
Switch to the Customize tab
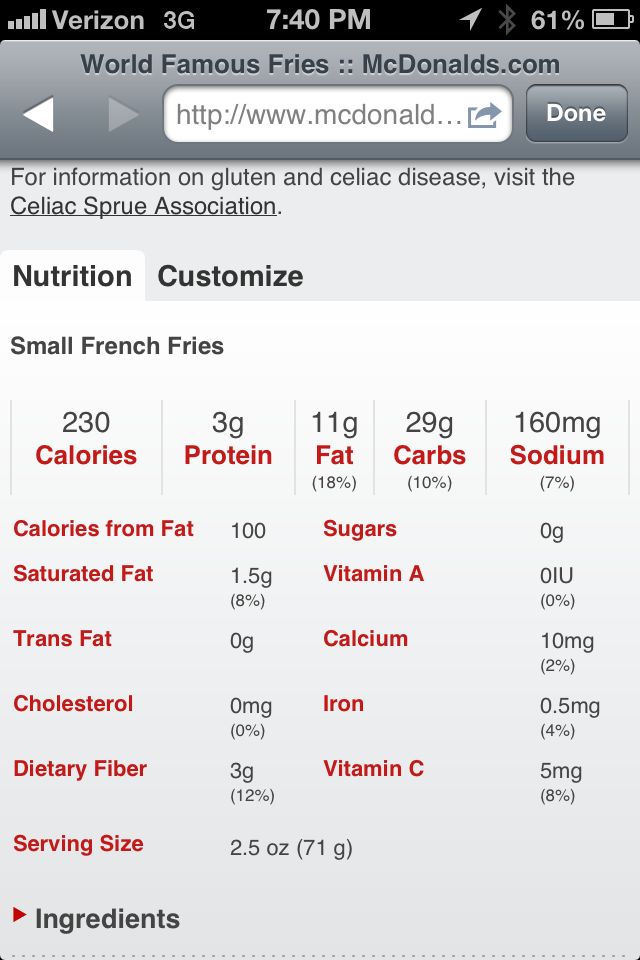(230, 276)
